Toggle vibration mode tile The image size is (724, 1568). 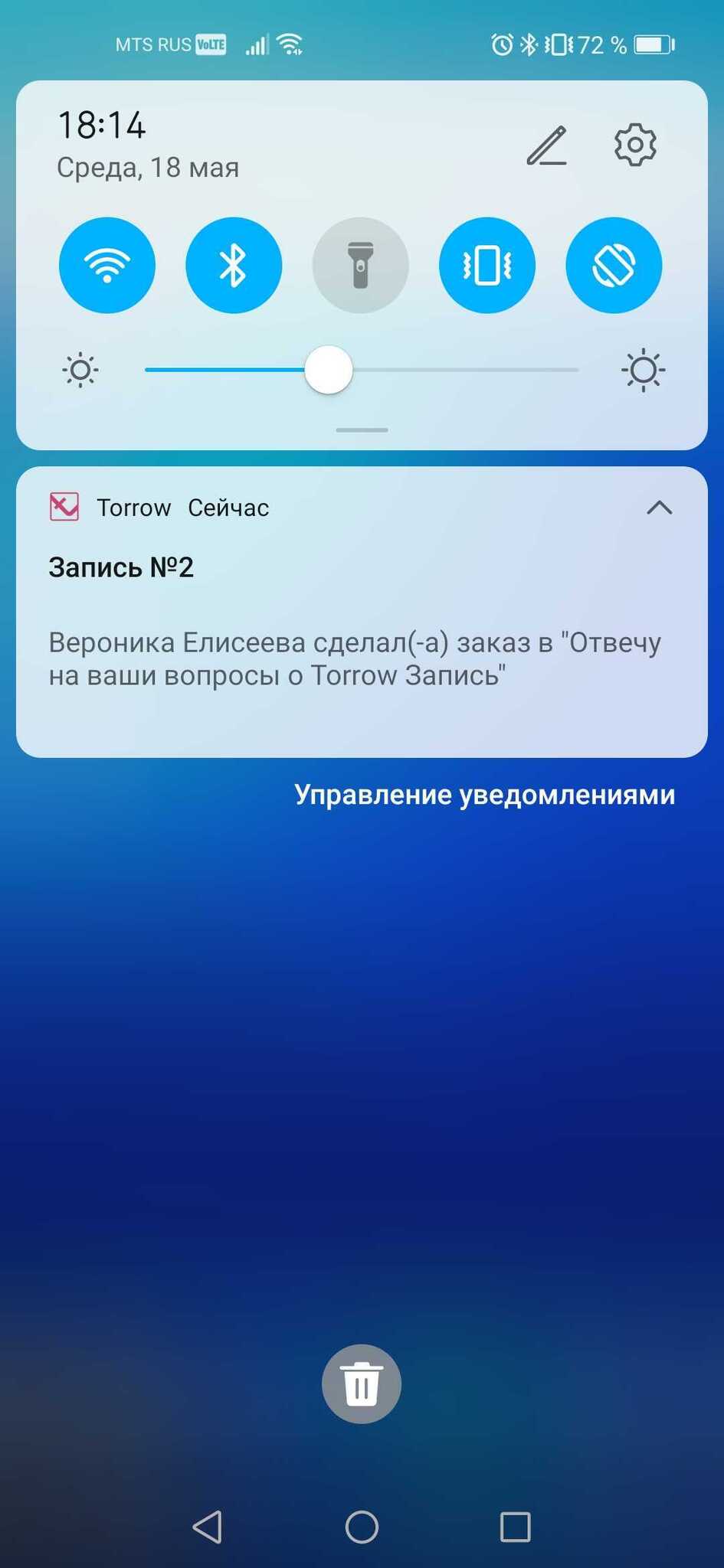coord(487,265)
